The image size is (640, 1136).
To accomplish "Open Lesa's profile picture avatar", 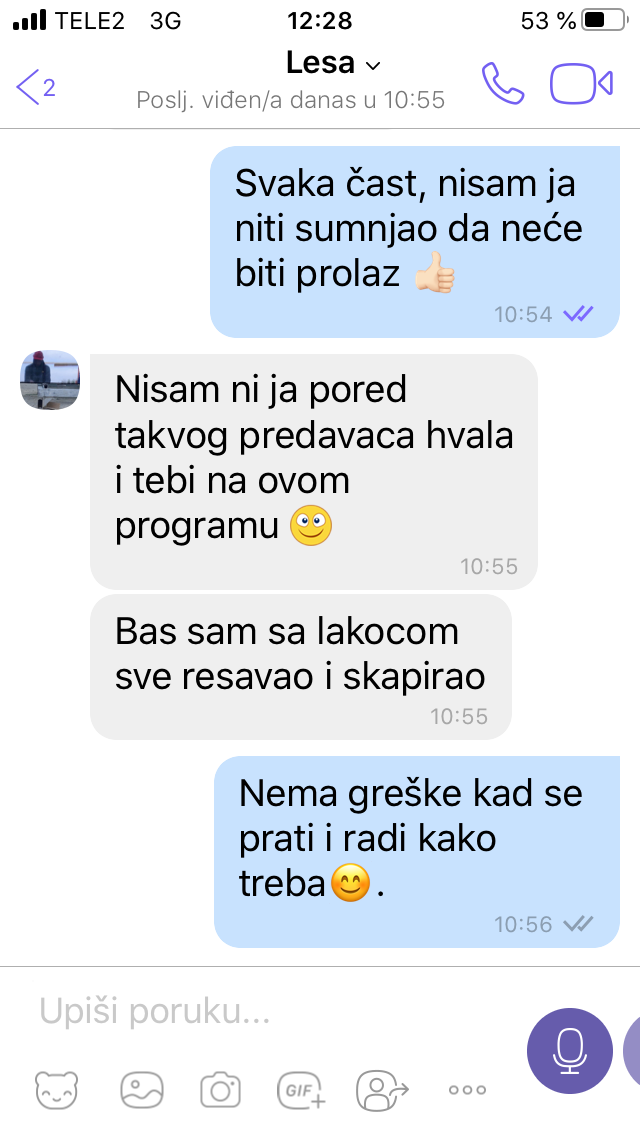I will pyautogui.click(x=49, y=380).
